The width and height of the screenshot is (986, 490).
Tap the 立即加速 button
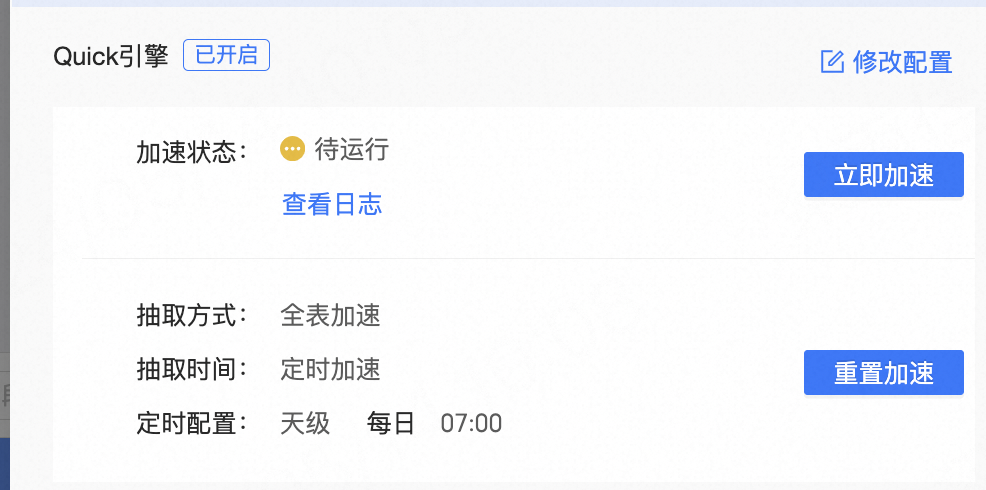883,176
